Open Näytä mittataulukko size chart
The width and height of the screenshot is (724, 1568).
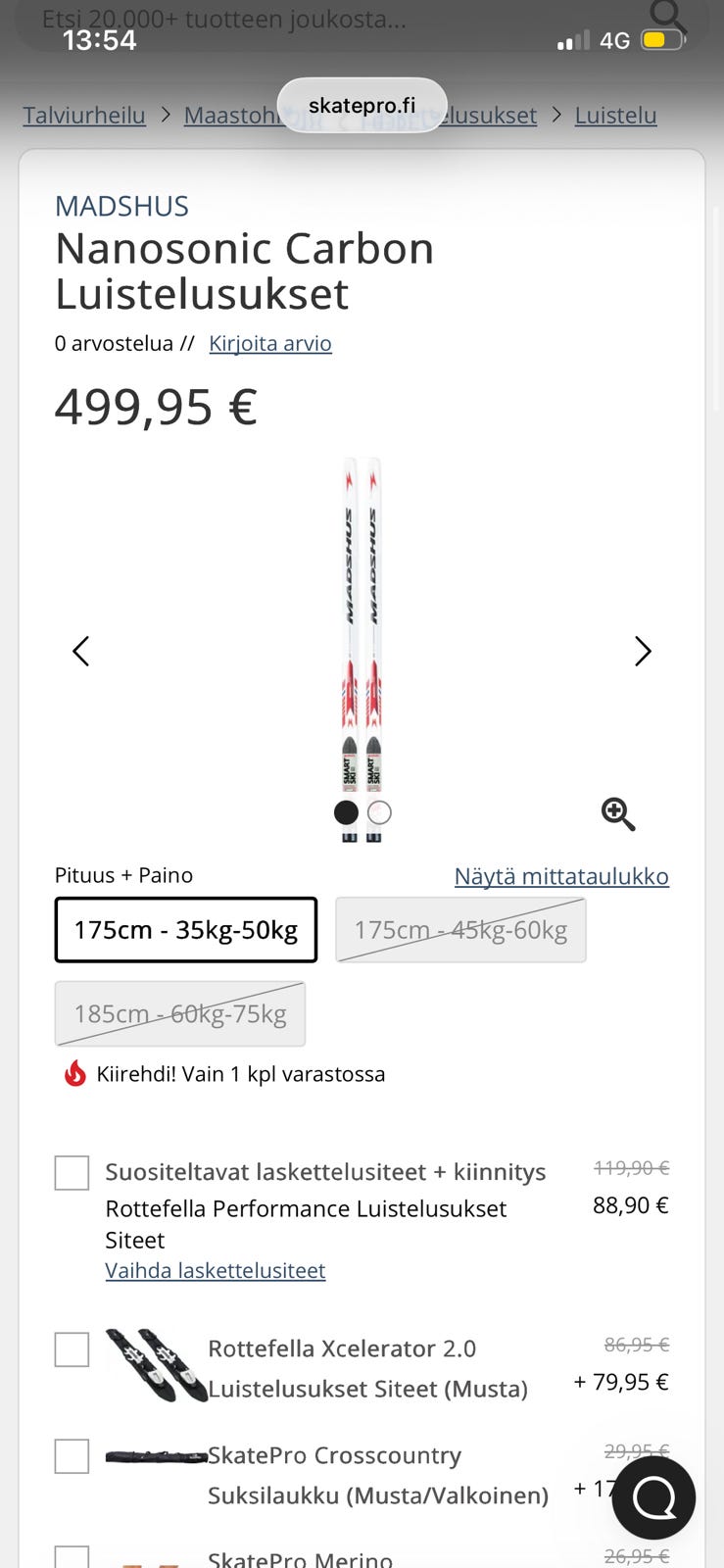click(x=561, y=876)
